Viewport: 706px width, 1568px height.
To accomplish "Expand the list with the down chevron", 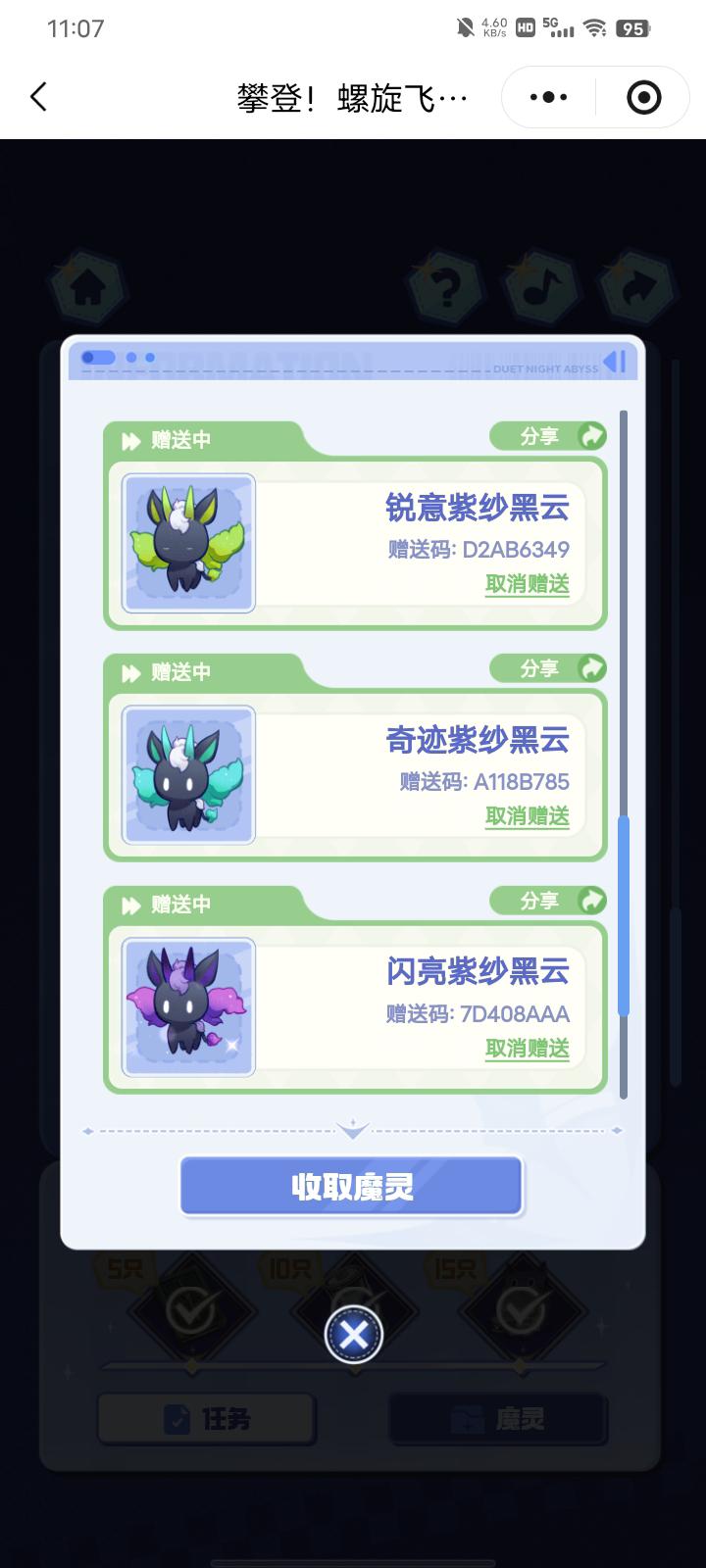I will coord(353,1130).
